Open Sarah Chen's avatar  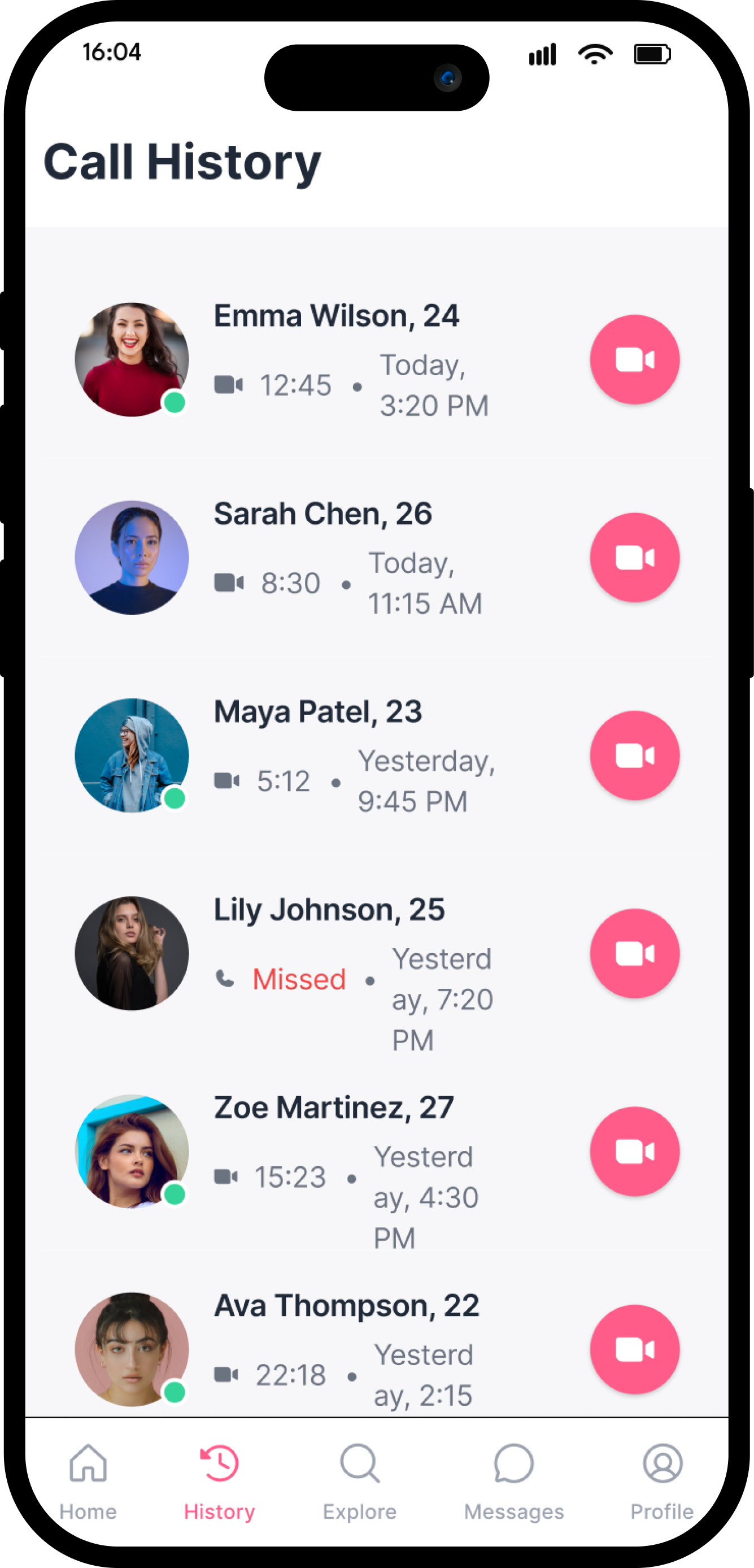pos(132,557)
